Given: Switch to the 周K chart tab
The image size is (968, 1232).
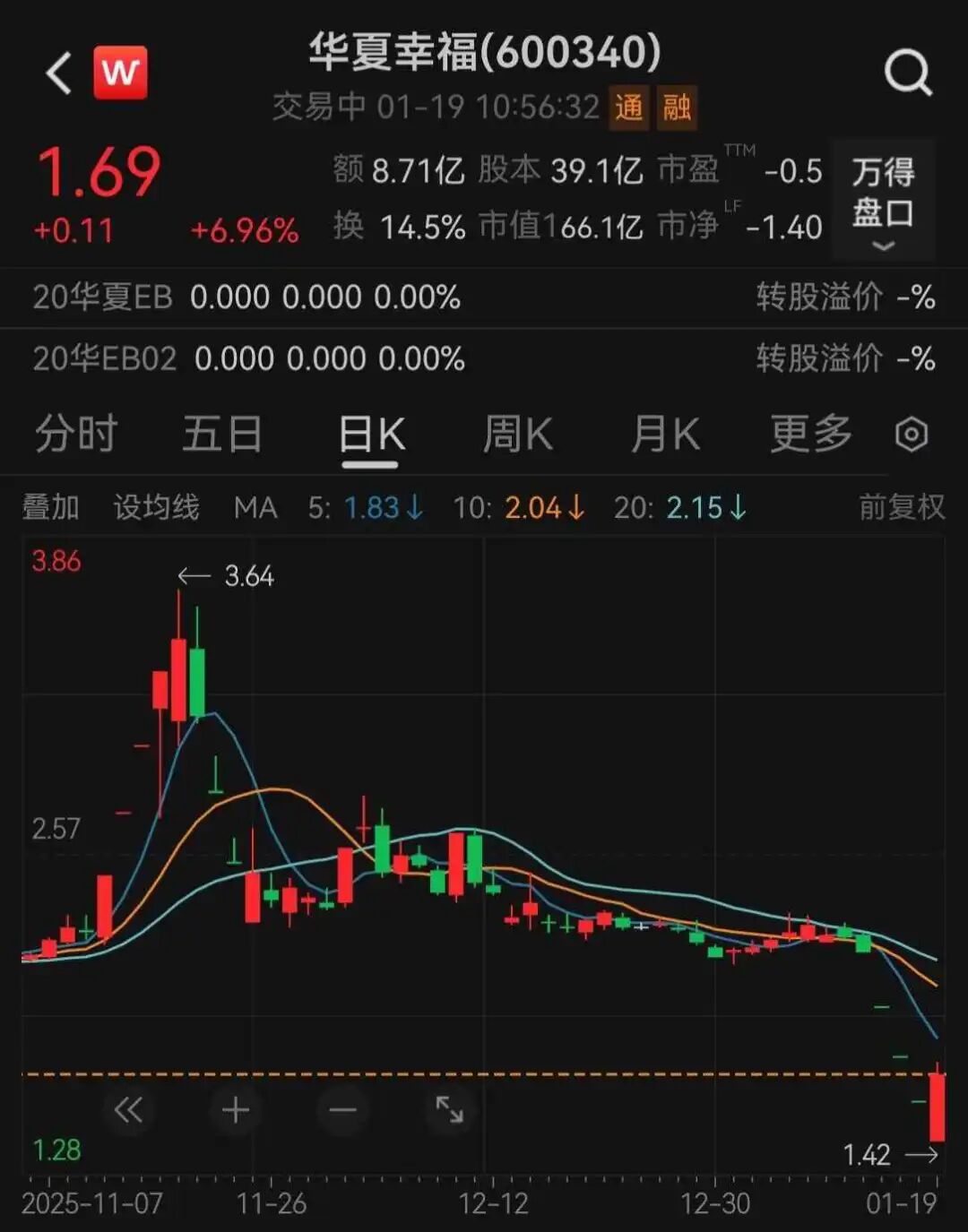Looking at the screenshot, I should [x=517, y=435].
